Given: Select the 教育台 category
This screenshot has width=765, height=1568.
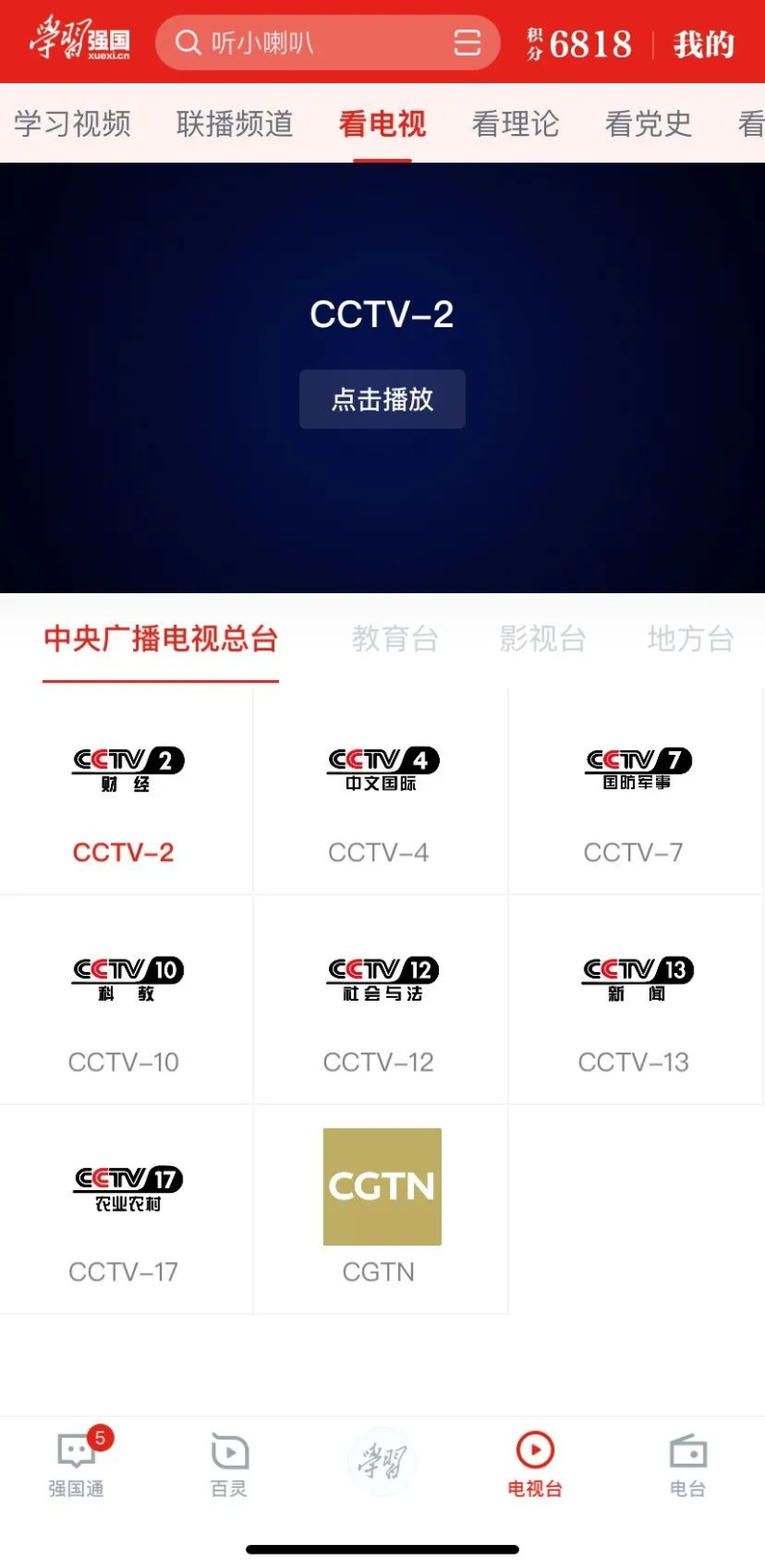Looking at the screenshot, I should click(395, 638).
